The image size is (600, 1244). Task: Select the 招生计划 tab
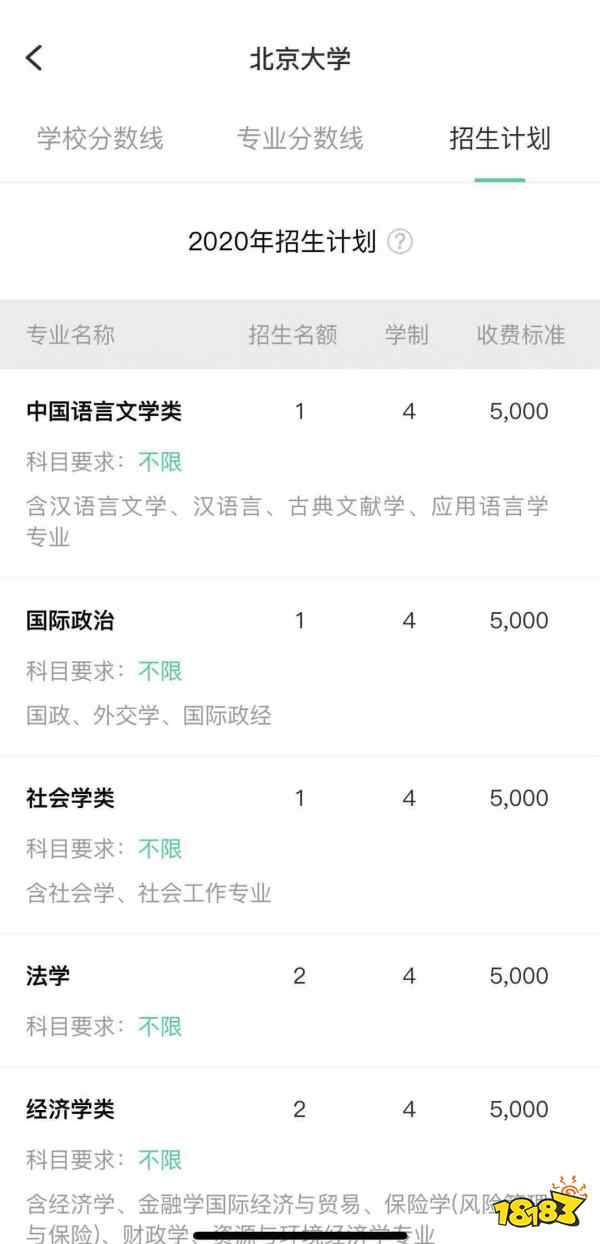click(500, 138)
